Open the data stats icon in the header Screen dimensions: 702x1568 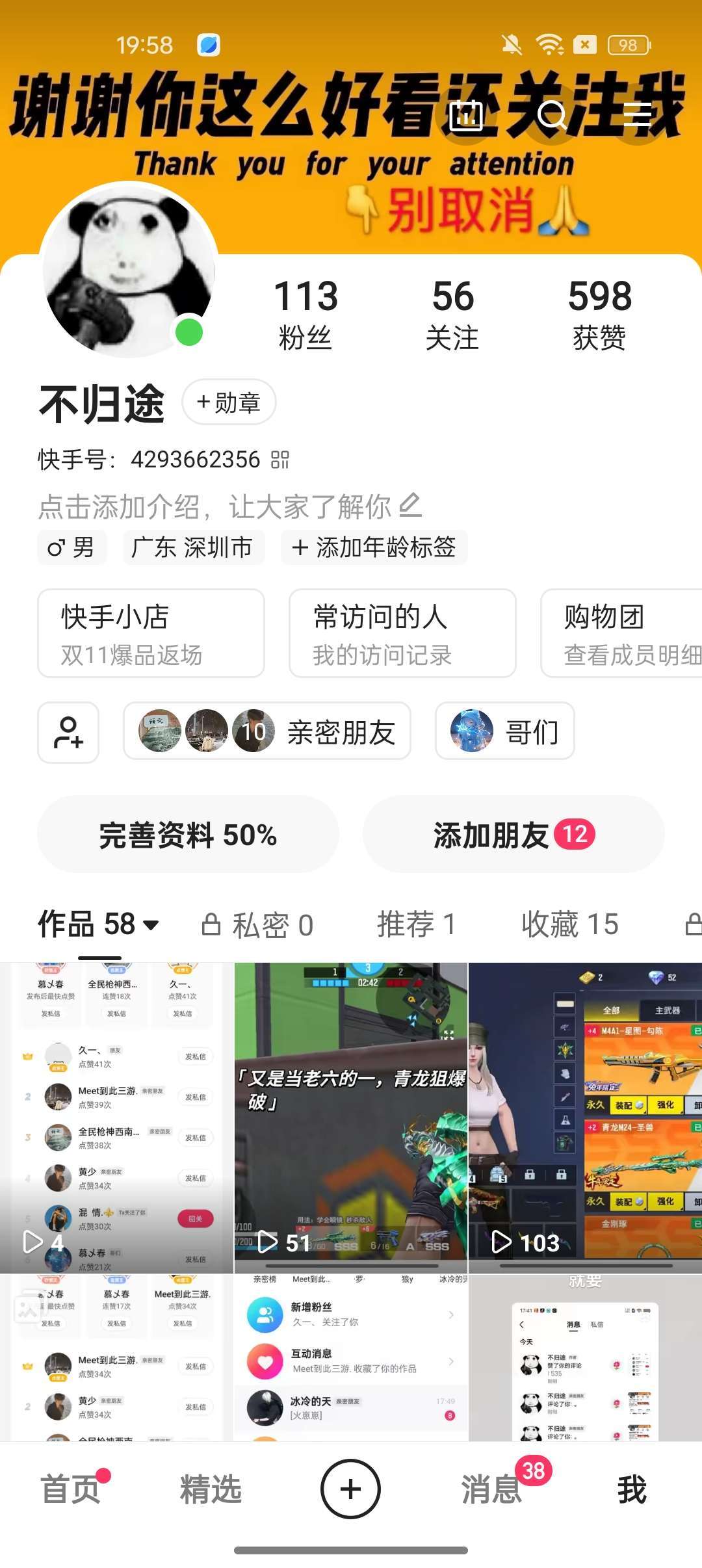[466, 116]
